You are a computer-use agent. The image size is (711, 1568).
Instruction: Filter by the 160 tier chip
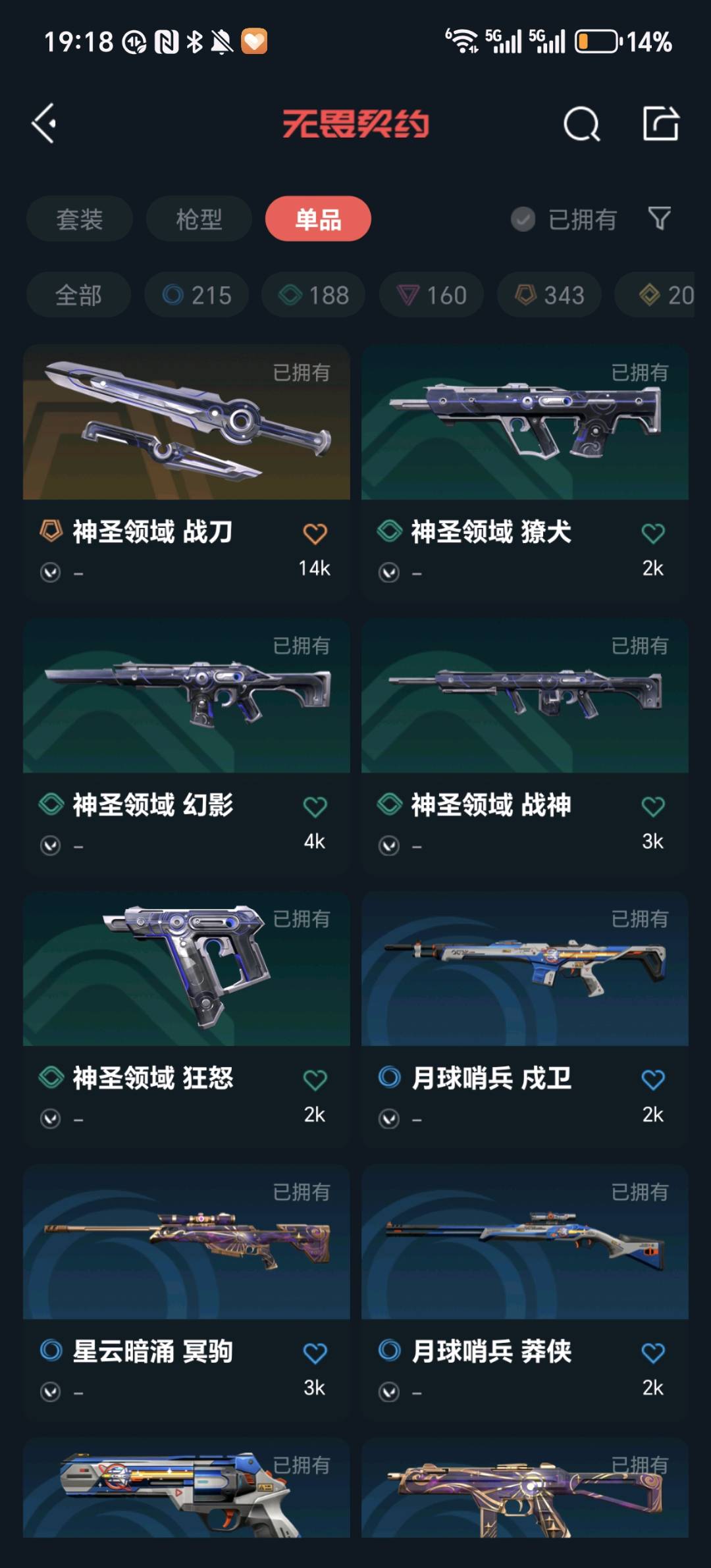pyautogui.click(x=431, y=295)
